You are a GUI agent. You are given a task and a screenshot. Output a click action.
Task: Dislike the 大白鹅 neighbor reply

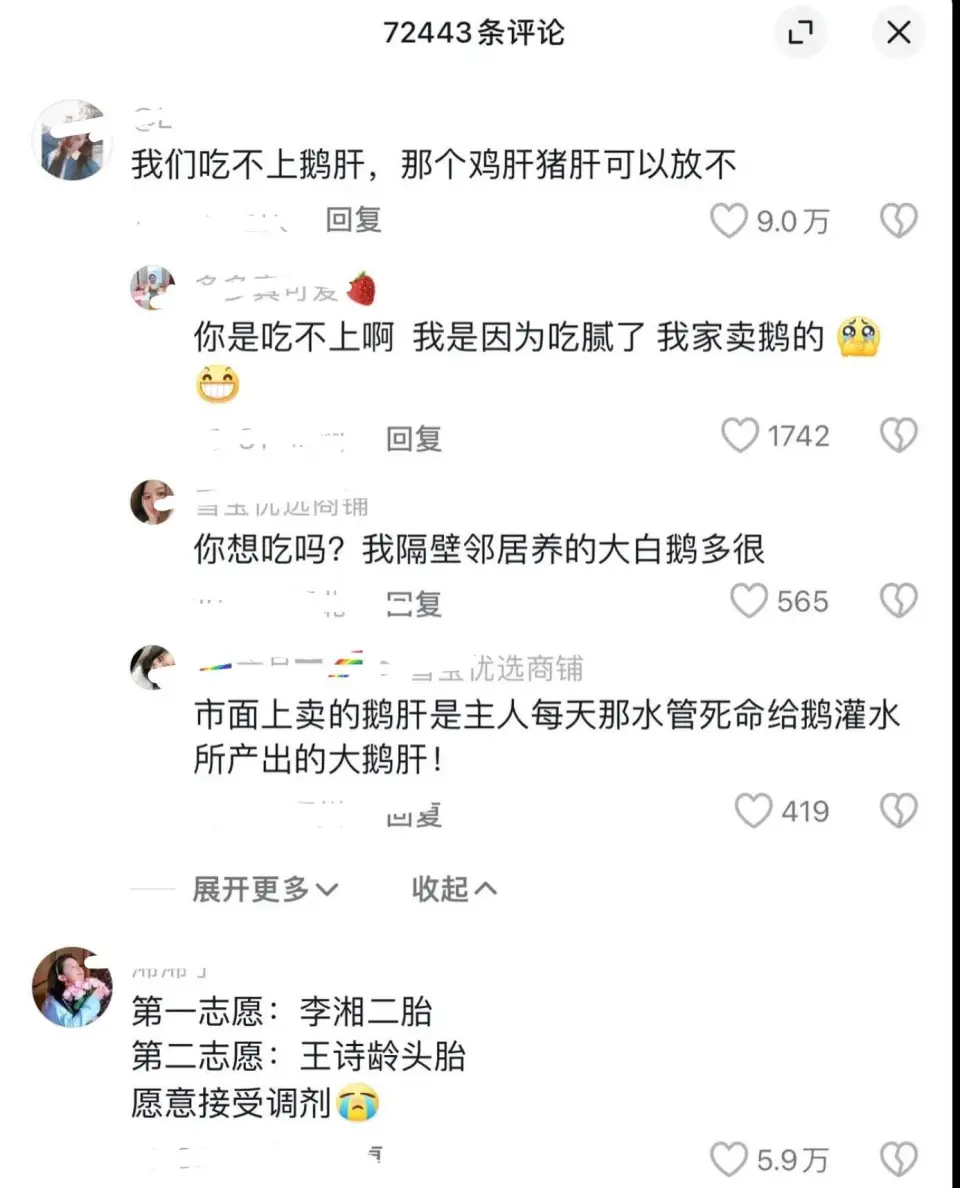click(x=898, y=601)
